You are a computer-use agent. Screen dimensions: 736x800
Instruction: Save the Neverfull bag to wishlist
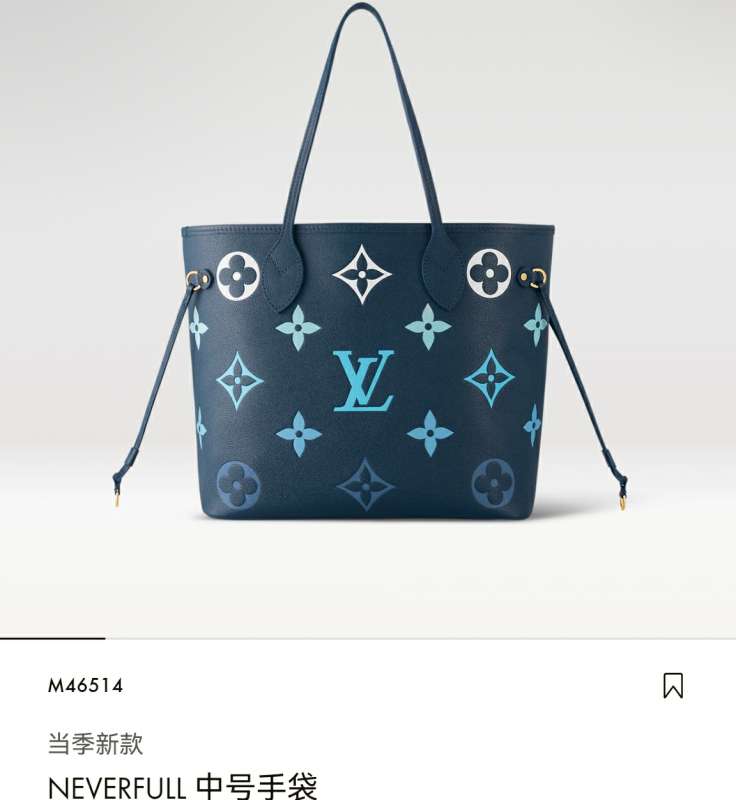[673, 685]
